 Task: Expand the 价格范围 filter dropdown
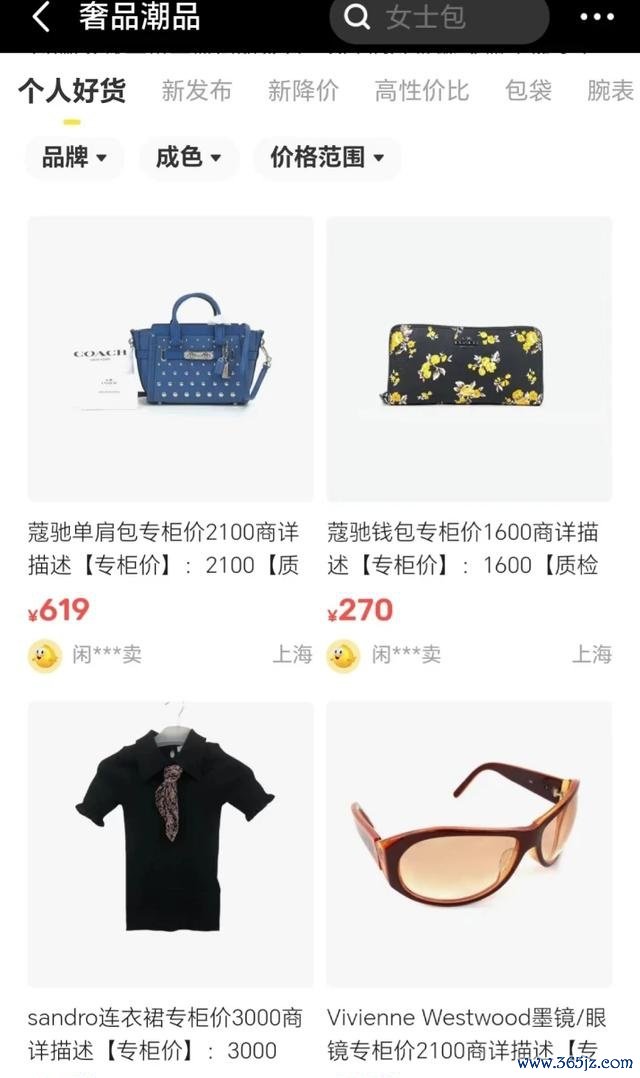(x=327, y=157)
